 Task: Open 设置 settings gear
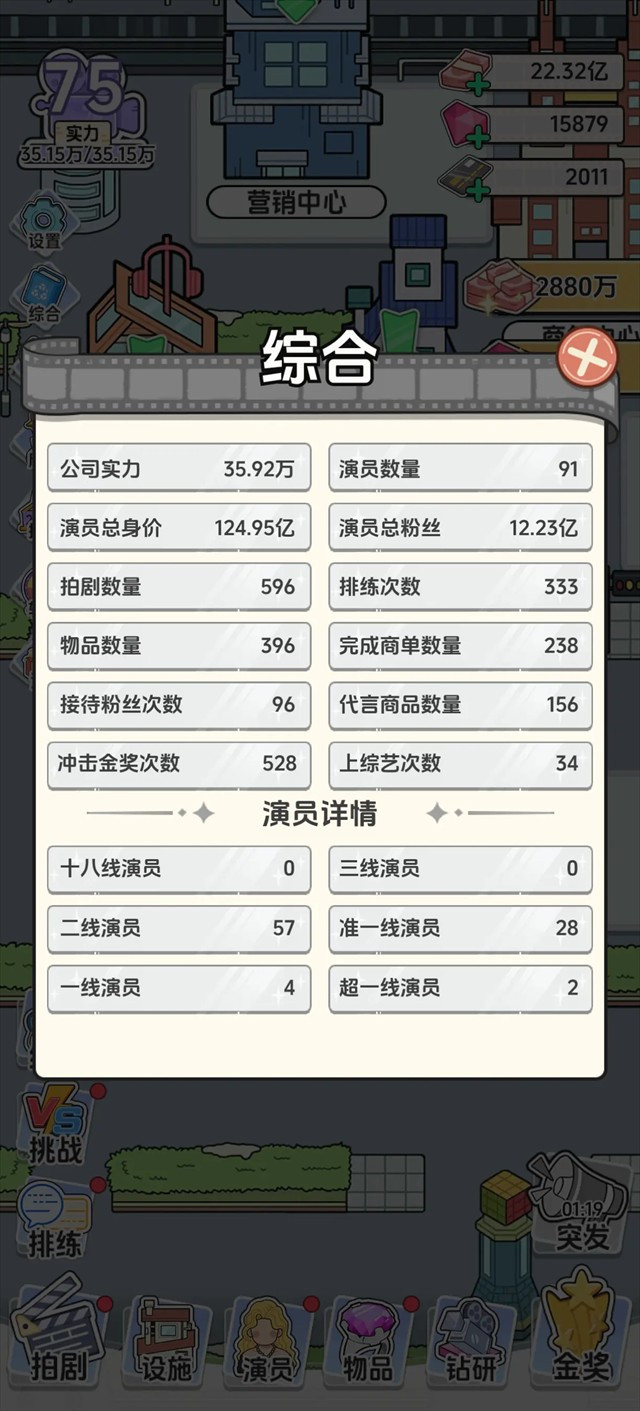click(x=43, y=222)
